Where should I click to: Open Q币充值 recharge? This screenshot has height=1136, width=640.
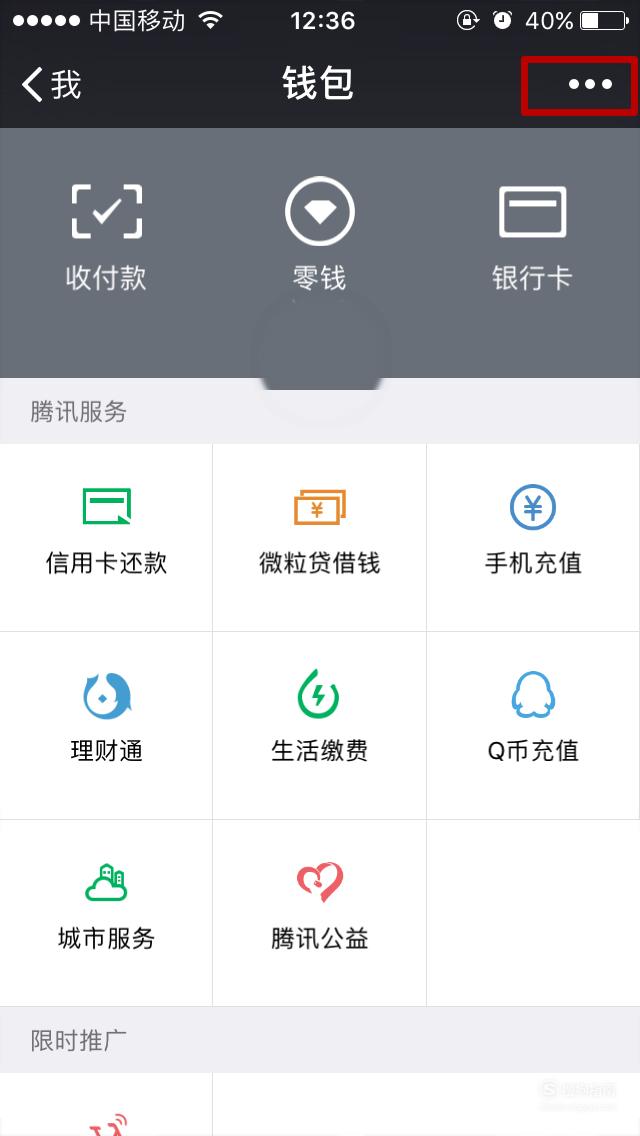tap(533, 725)
